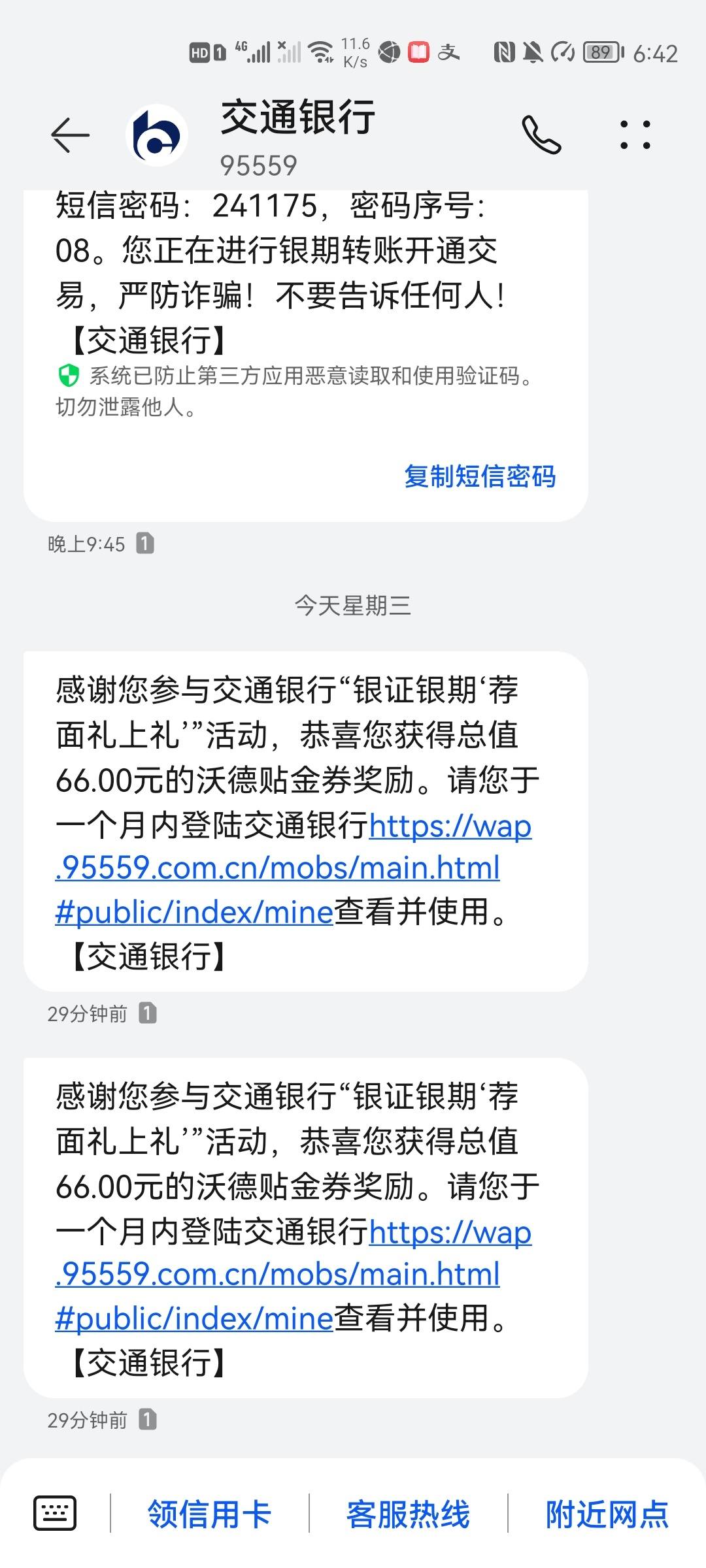Go back to the message list
Viewport: 706px width, 1568px height.
click(70, 135)
